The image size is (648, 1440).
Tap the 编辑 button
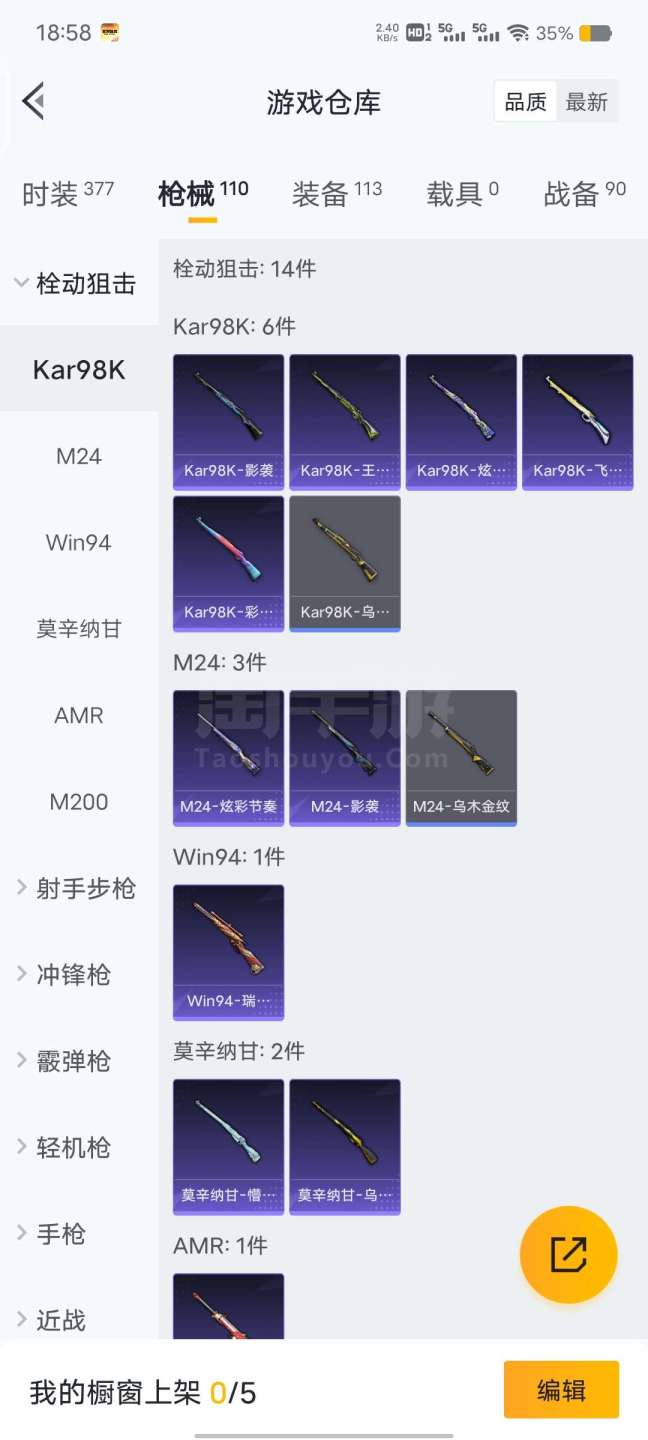(x=561, y=1390)
